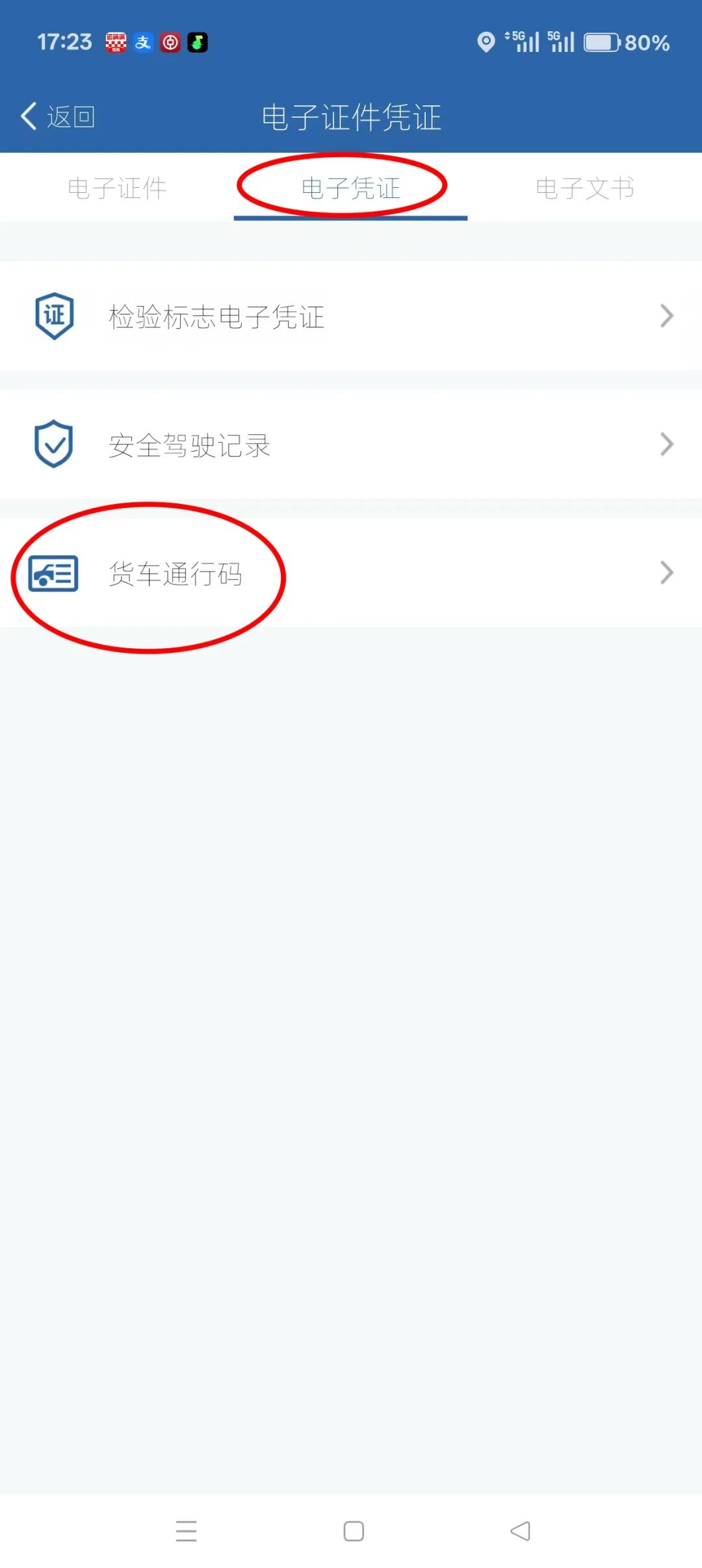This screenshot has width=702, height=1568.
Task: Open 安全驾驶记录
Action: [x=351, y=445]
